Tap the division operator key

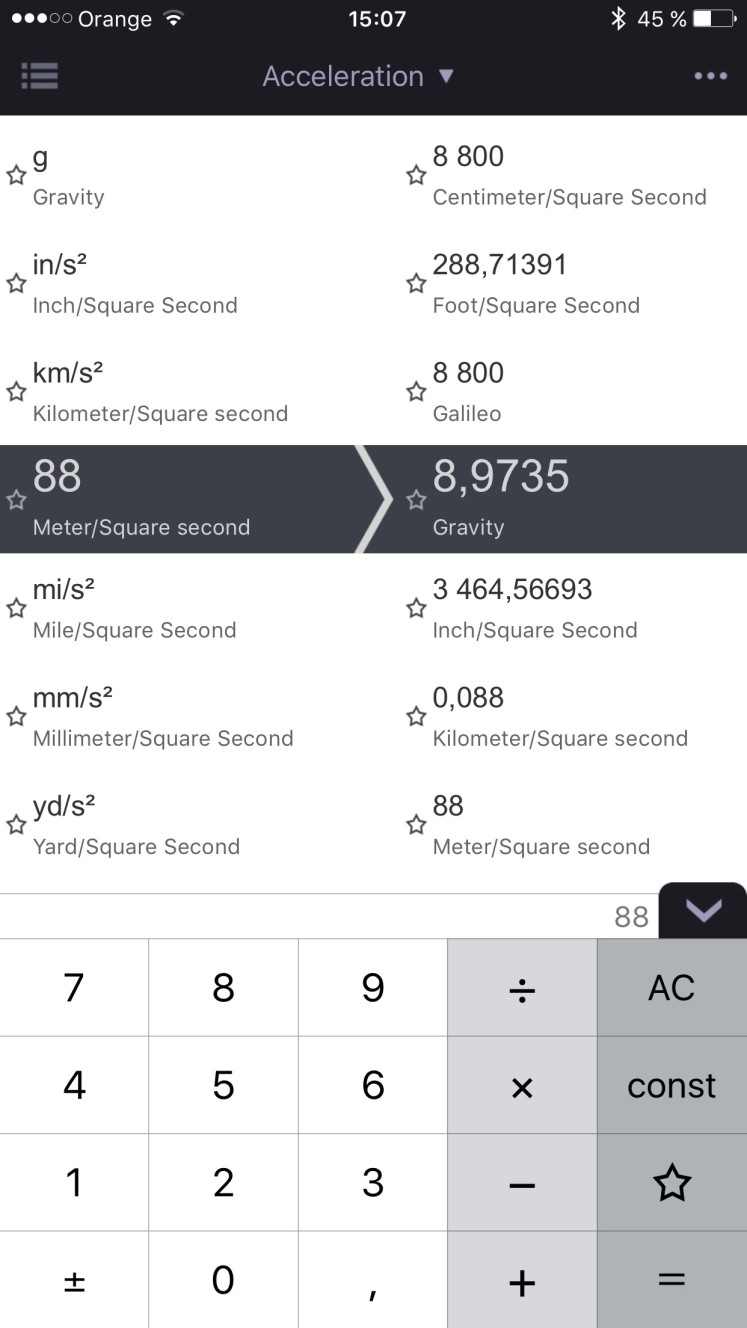pos(522,988)
